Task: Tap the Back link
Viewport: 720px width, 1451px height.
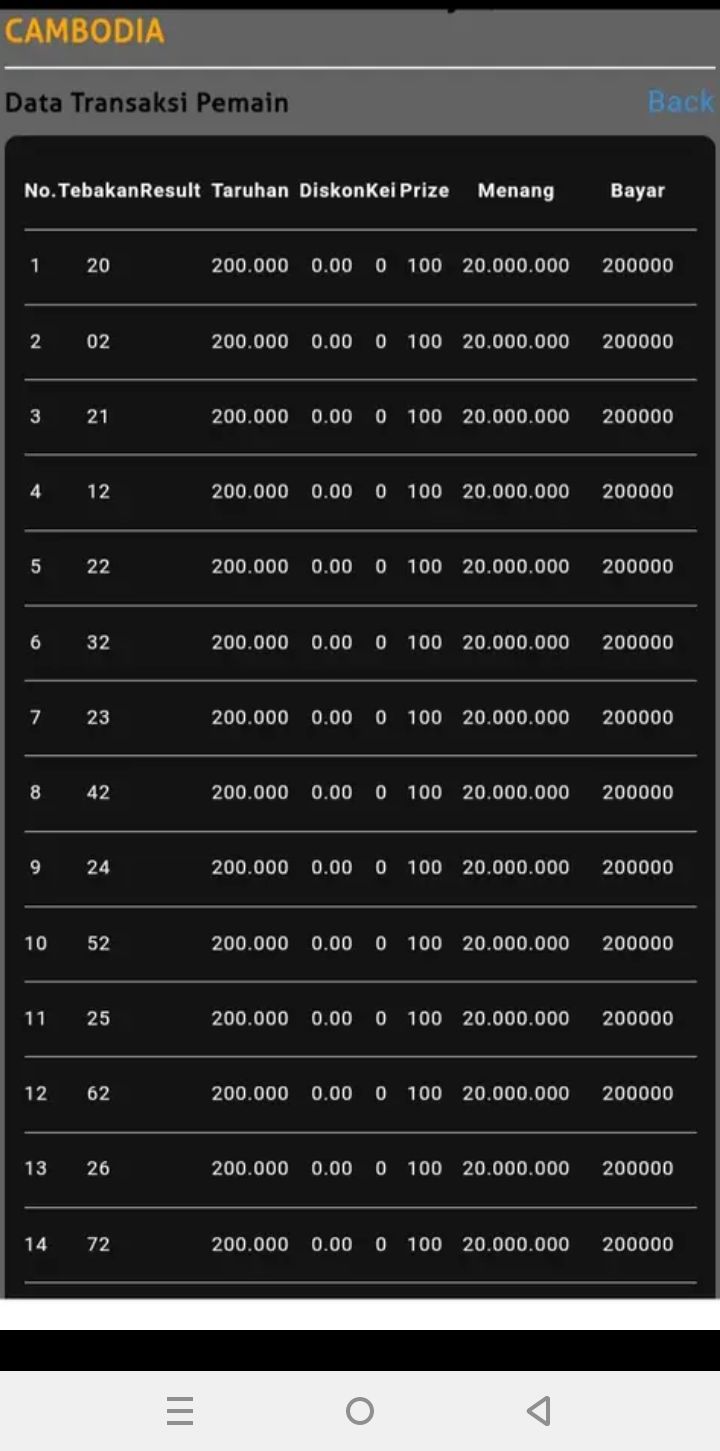Action: tap(680, 101)
